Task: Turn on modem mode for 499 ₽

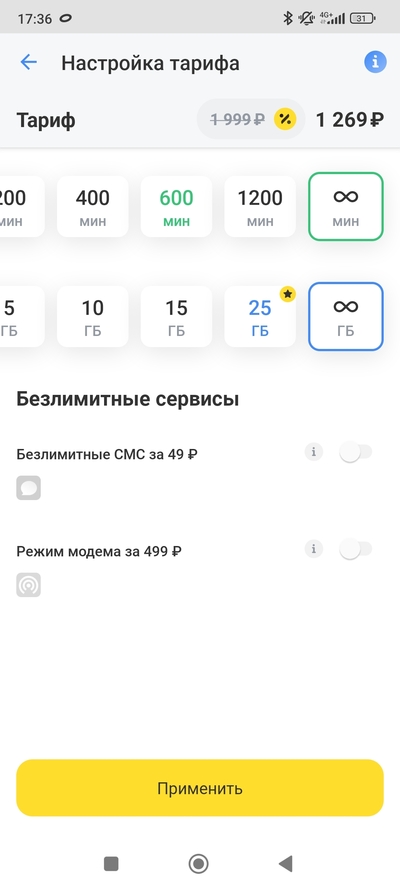Action: click(x=356, y=549)
